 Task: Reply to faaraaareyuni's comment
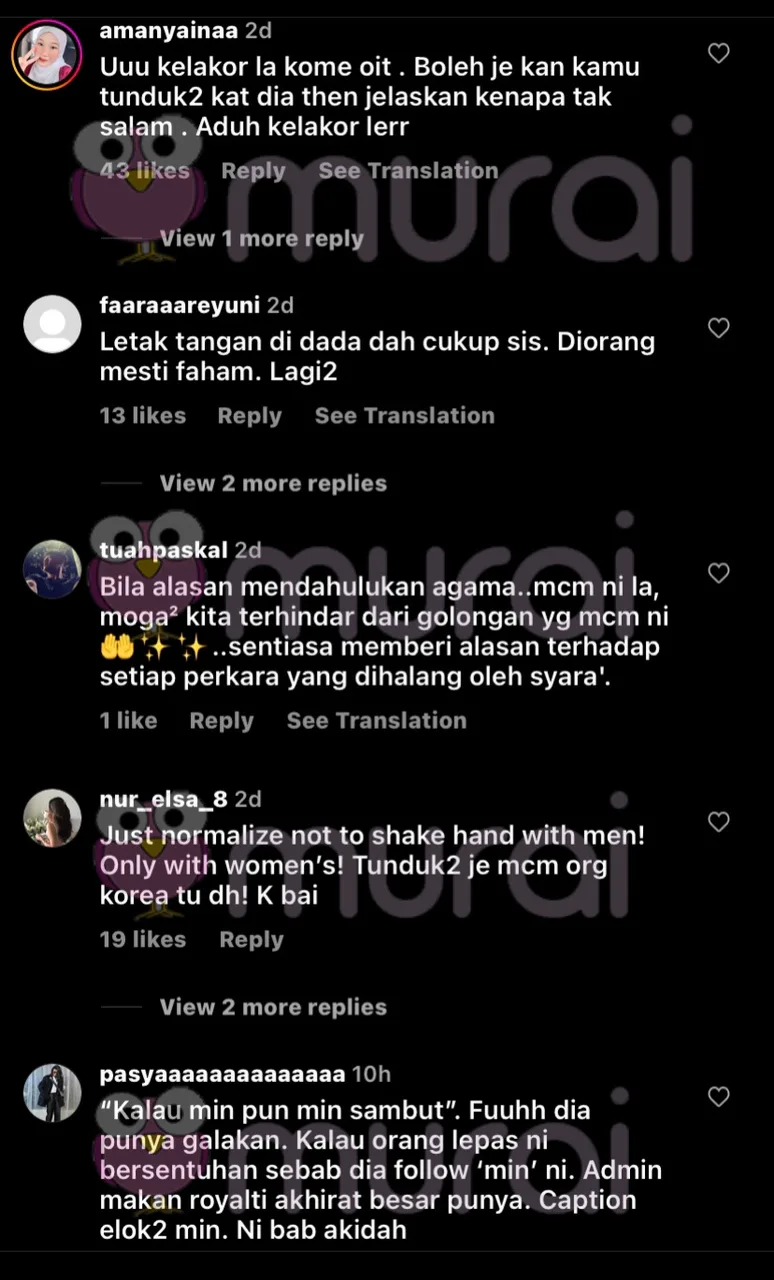(x=249, y=416)
